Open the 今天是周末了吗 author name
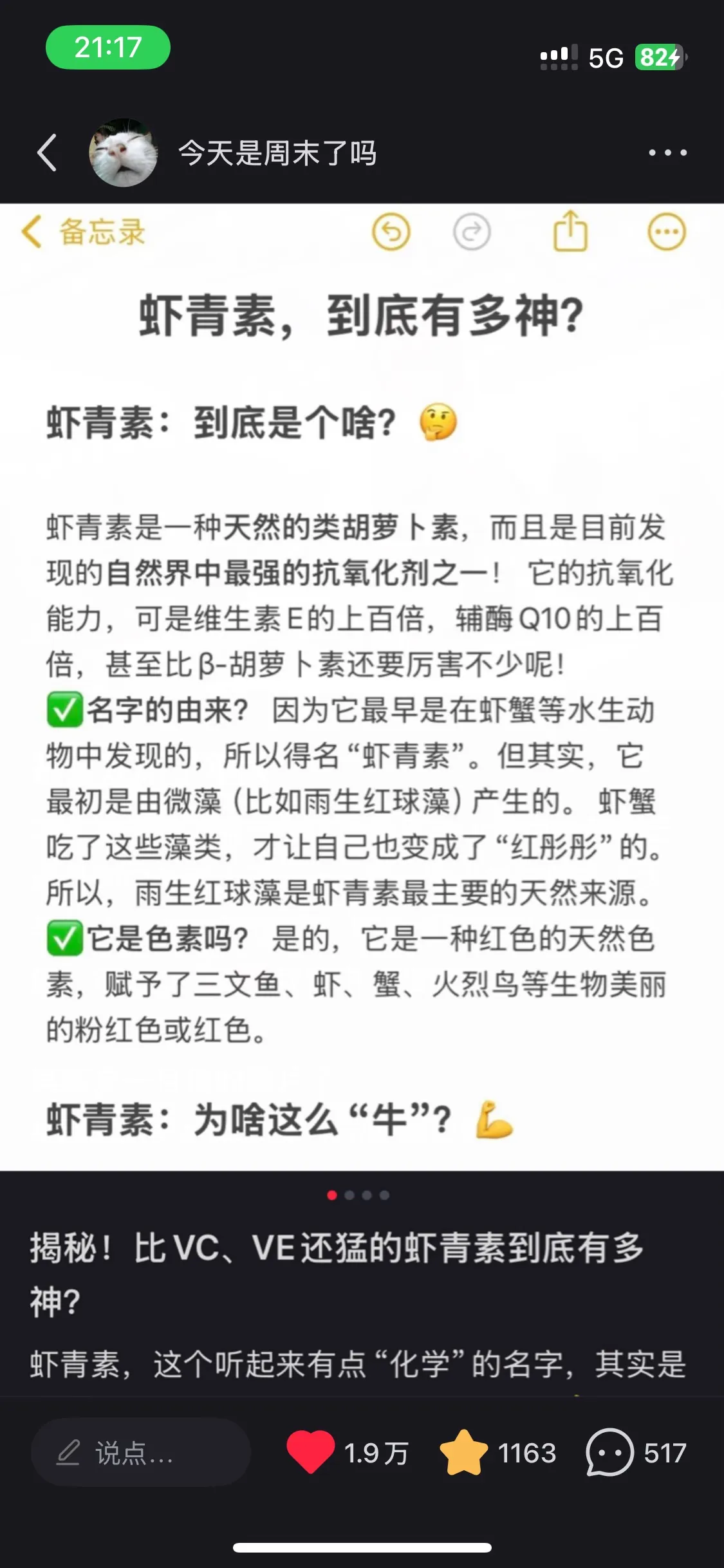 click(x=277, y=153)
